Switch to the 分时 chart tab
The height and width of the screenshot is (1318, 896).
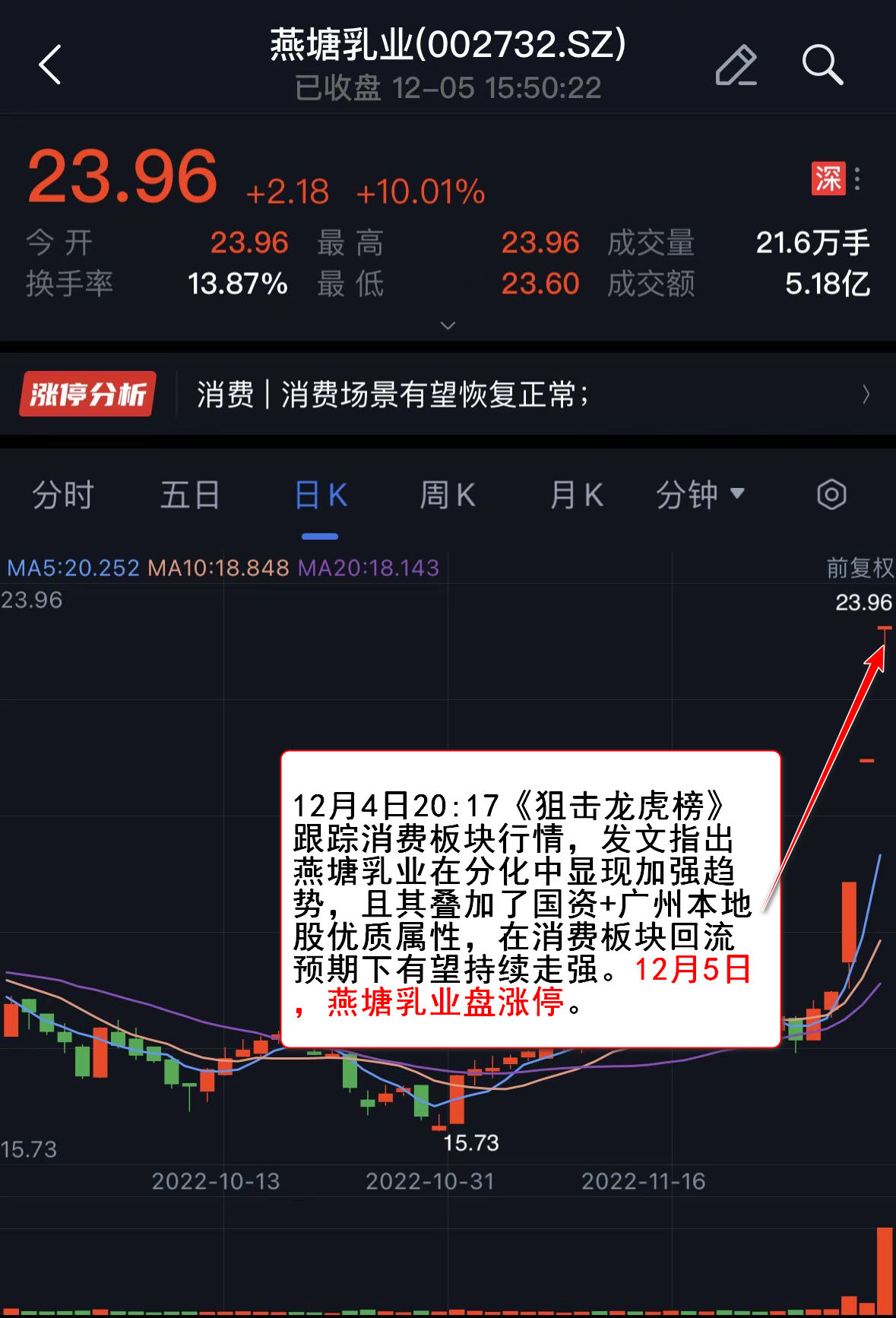62,496
